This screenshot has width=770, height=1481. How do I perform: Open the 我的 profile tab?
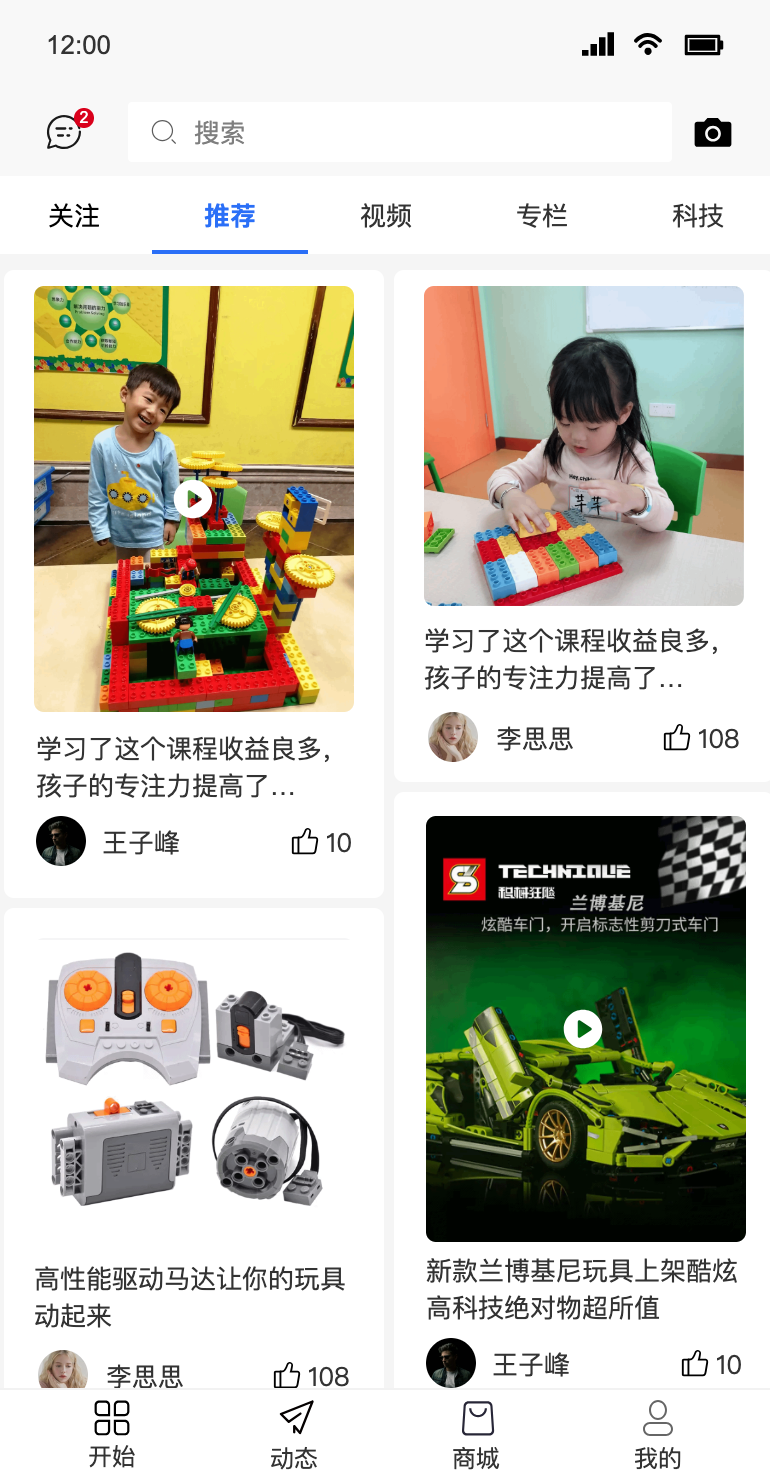658,1434
